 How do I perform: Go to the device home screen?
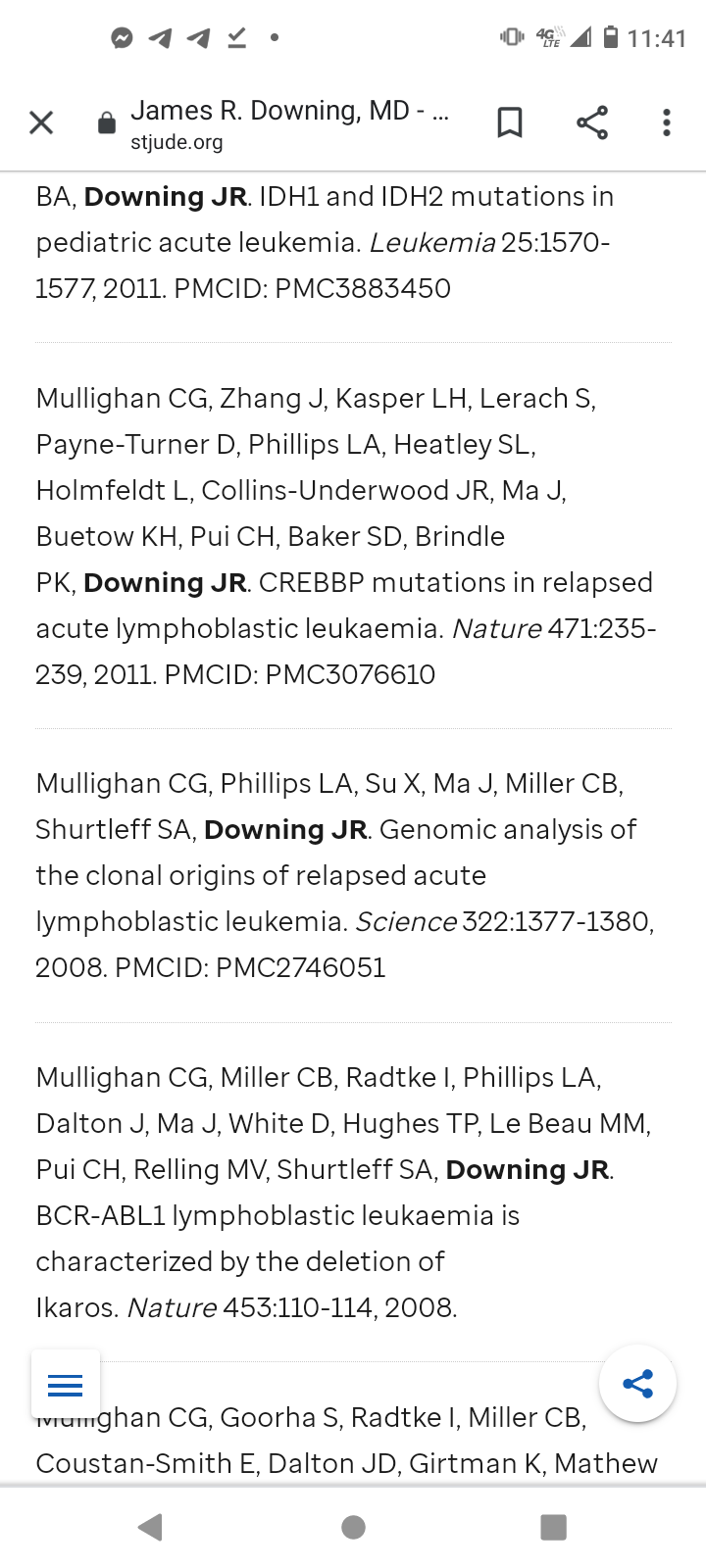point(354,1527)
